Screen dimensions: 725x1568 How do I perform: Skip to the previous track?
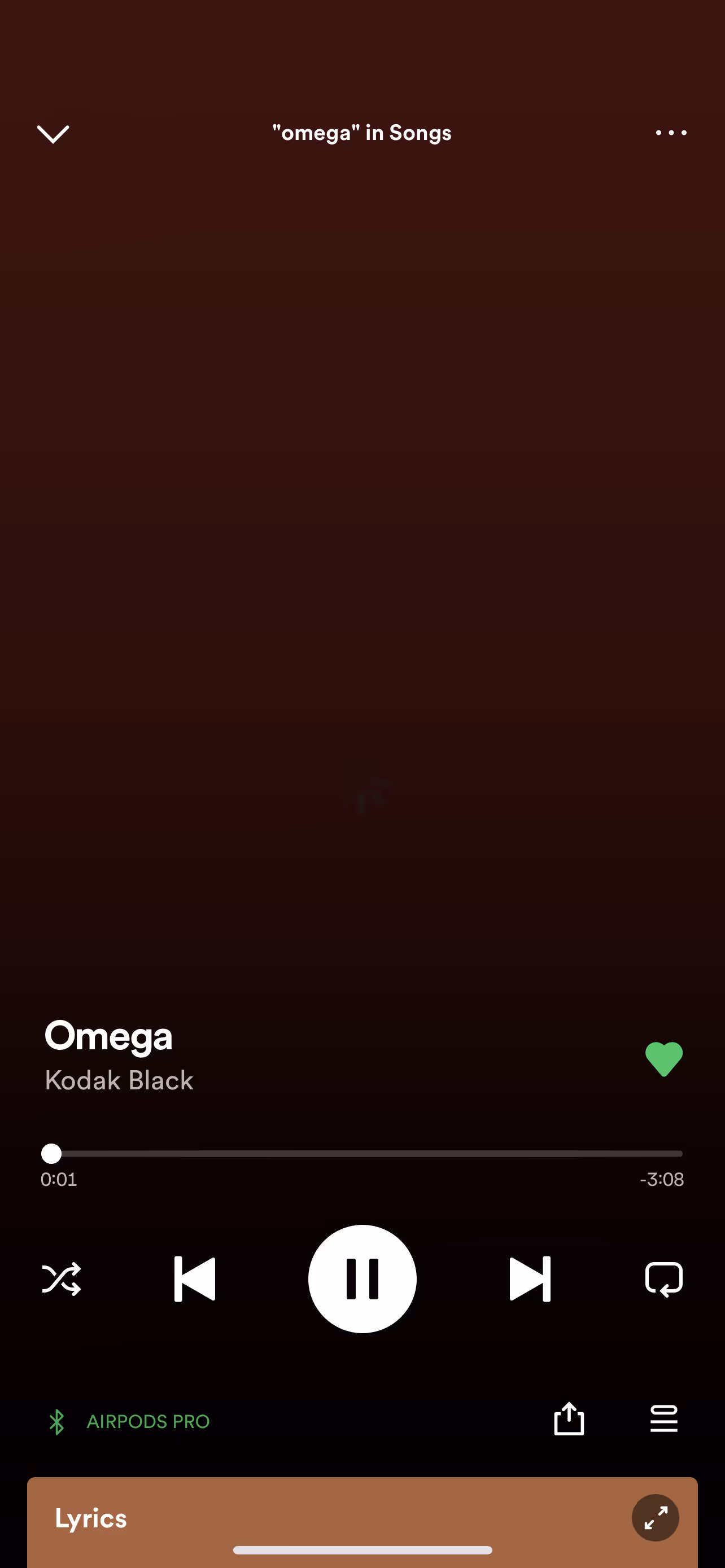tap(195, 1279)
